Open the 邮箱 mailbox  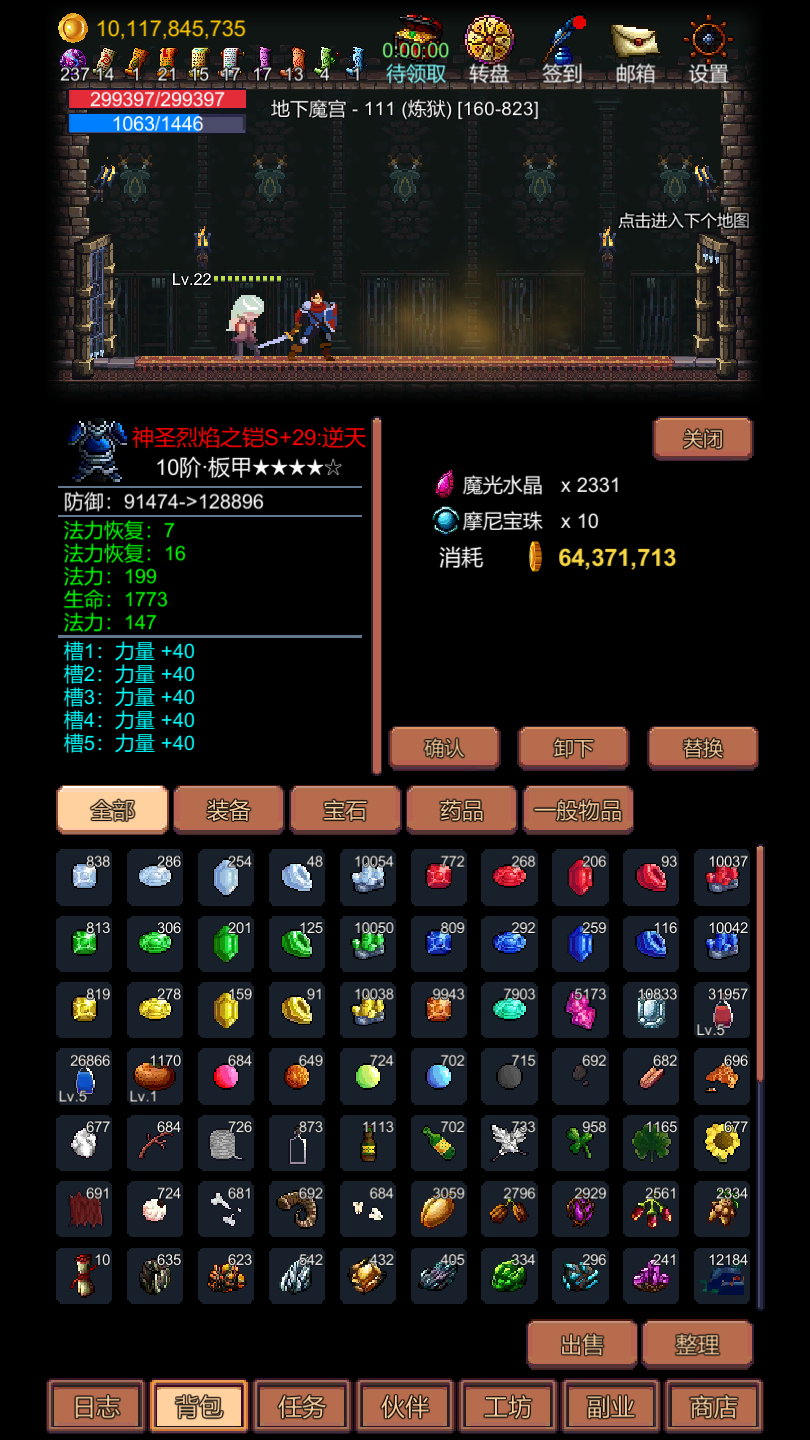(x=636, y=48)
